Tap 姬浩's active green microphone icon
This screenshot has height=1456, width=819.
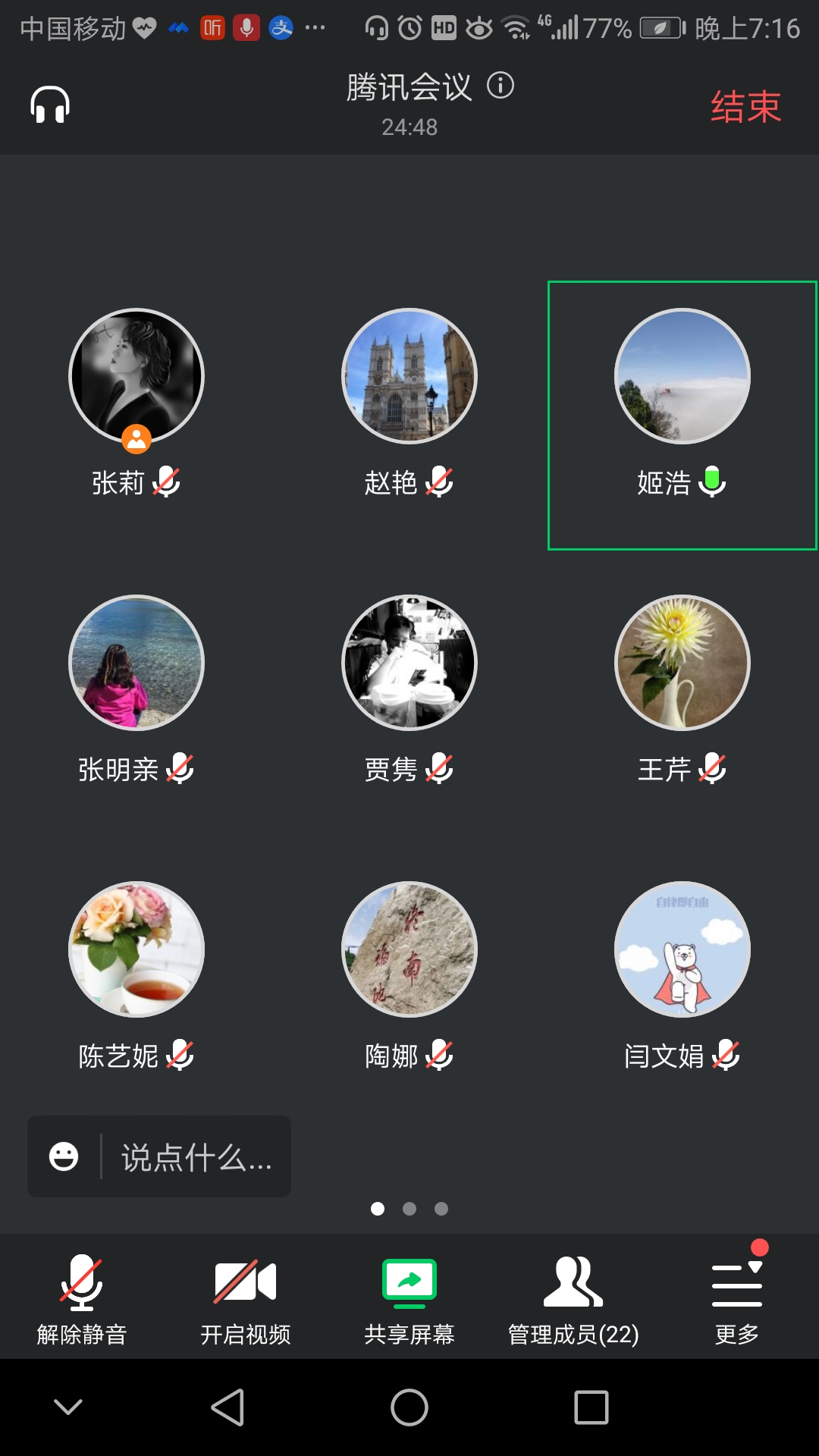pyautogui.click(x=714, y=482)
